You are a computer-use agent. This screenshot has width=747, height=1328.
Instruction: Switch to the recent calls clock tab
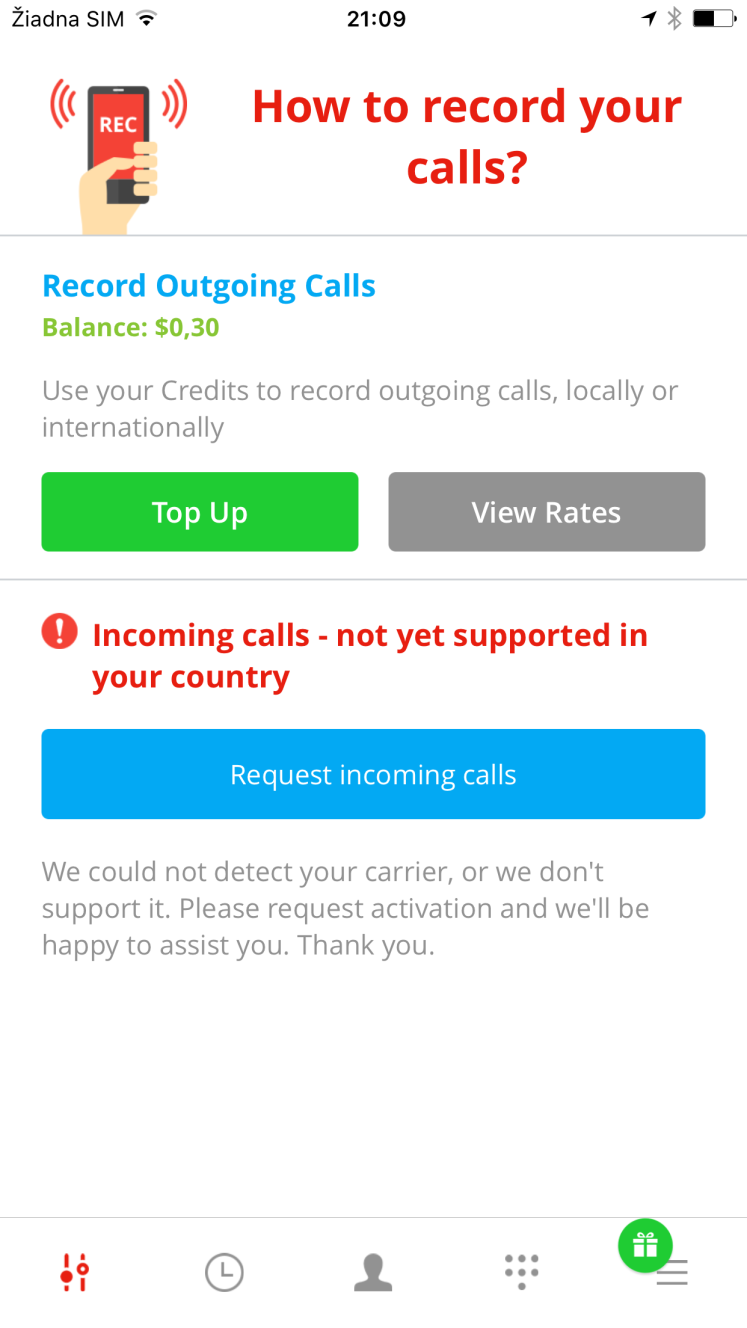click(x=224, y=1273)
